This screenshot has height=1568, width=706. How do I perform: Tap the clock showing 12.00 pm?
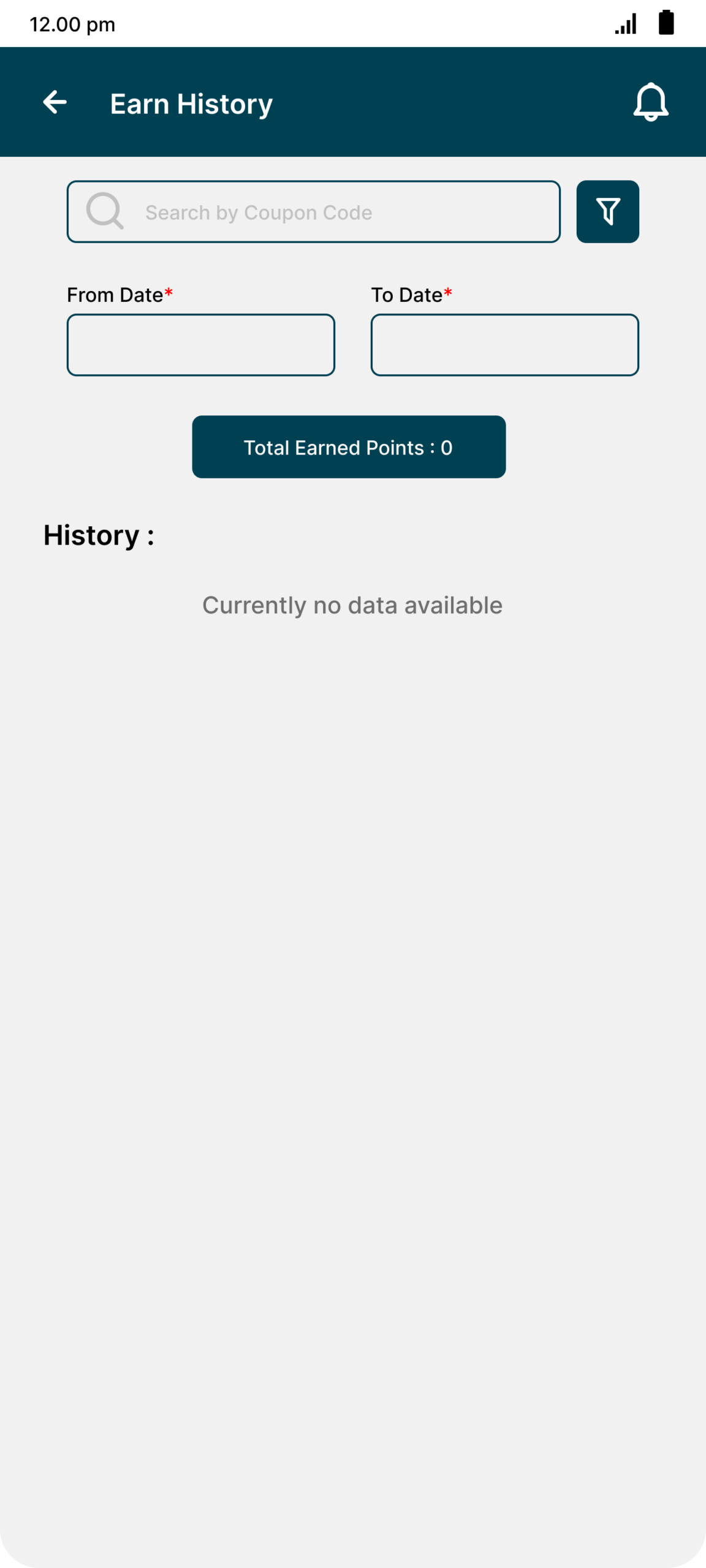point(72,24)
